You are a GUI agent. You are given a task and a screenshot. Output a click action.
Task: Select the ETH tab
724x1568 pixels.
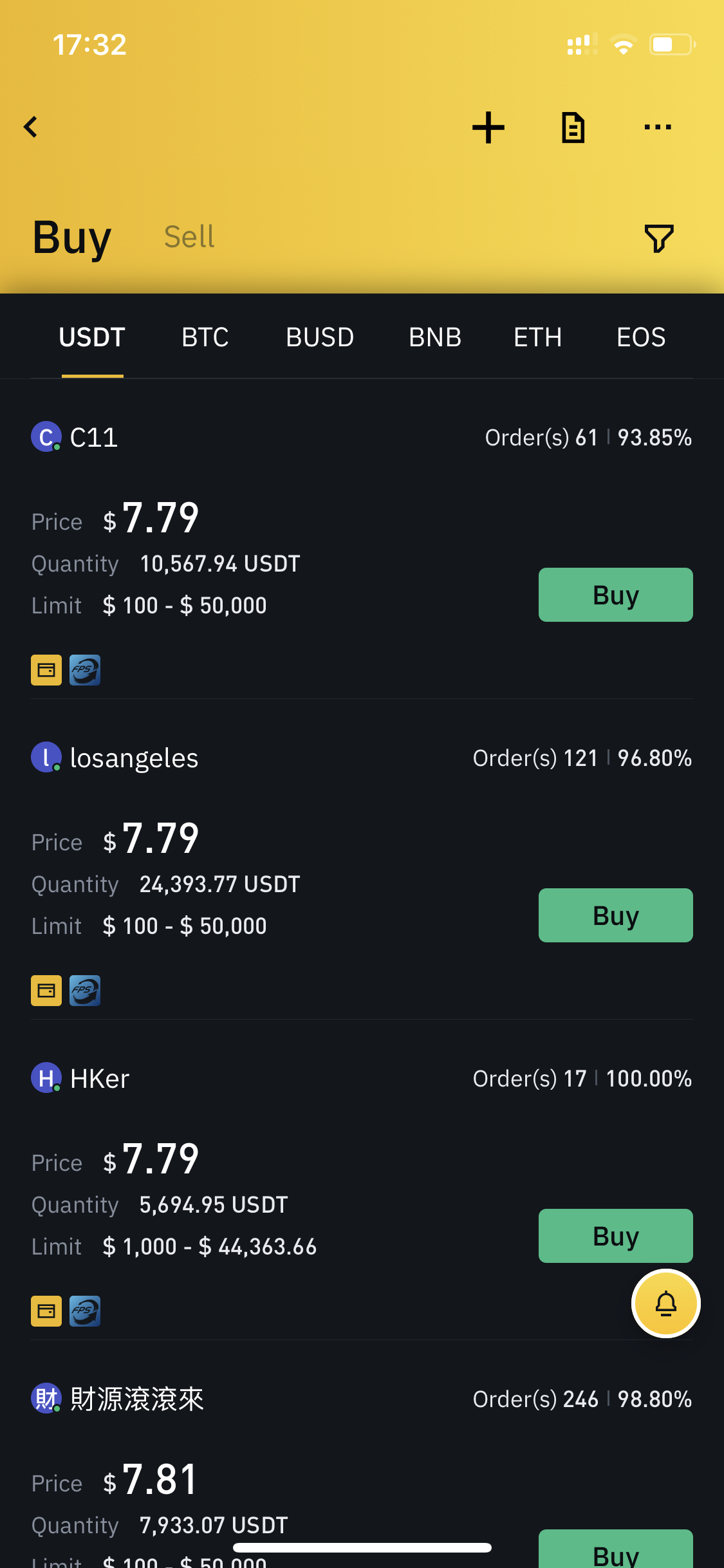[538, 337]
